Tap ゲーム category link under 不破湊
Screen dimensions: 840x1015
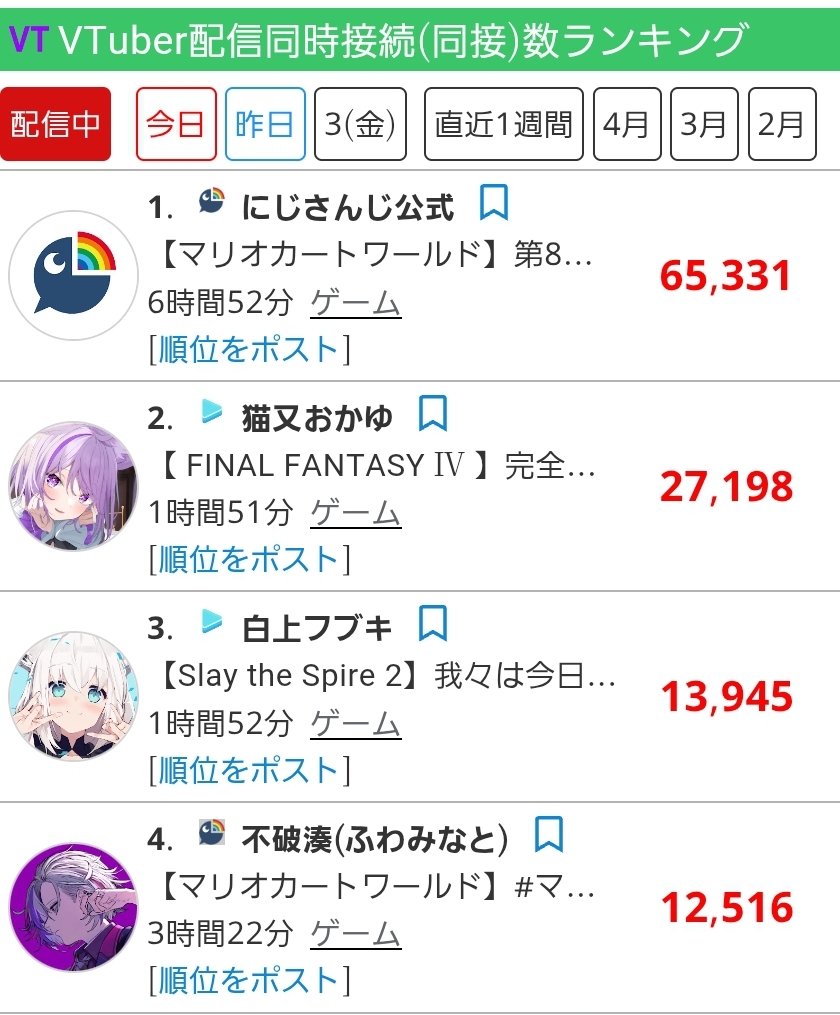tap(356, 933)
